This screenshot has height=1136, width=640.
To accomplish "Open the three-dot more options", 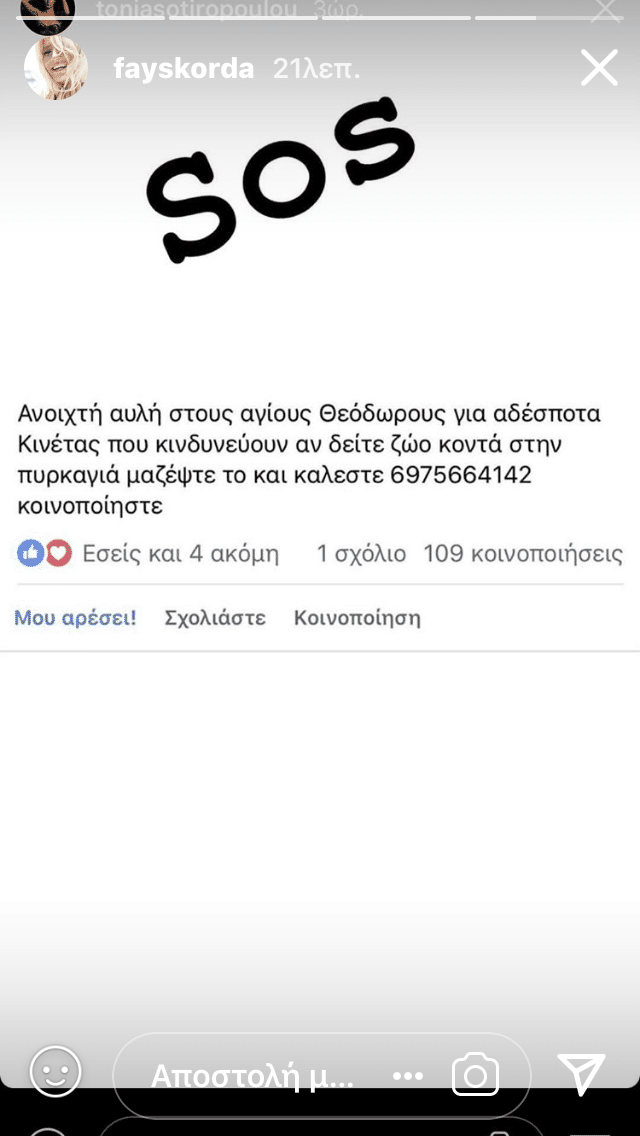I will pyautogui.click(x=408, y=1077).
